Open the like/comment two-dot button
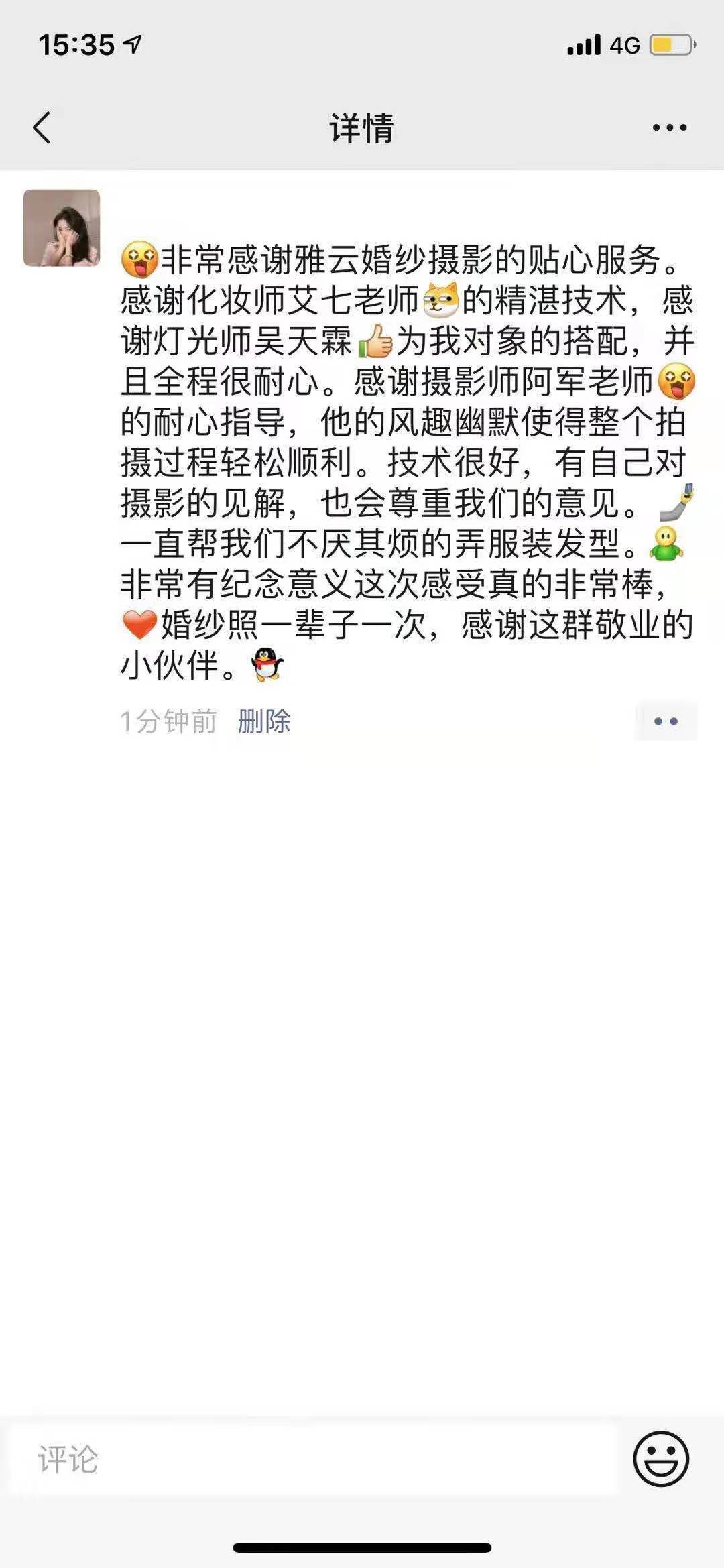The height and width of the screenshot is (1568, 724). point(666,721)
